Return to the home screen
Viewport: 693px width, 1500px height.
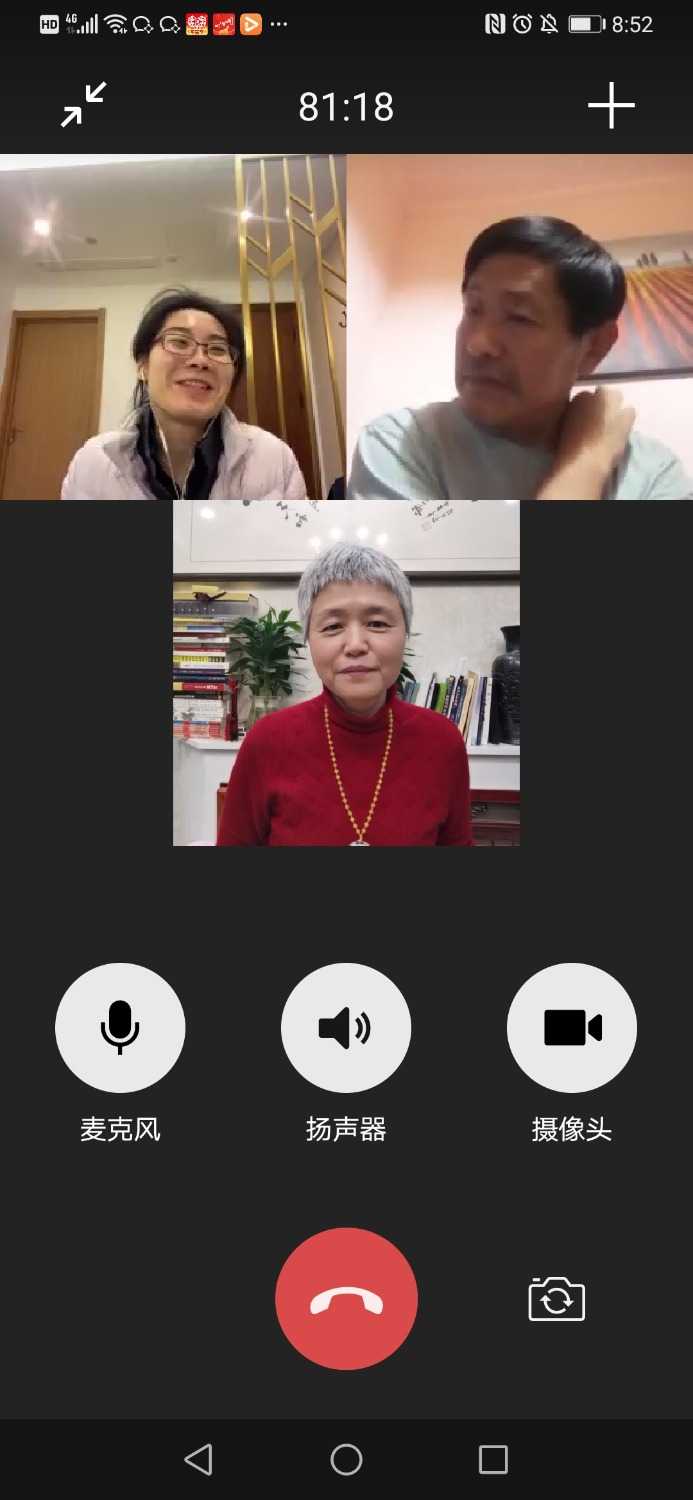pyautogui.click(x=346, y=1460)
